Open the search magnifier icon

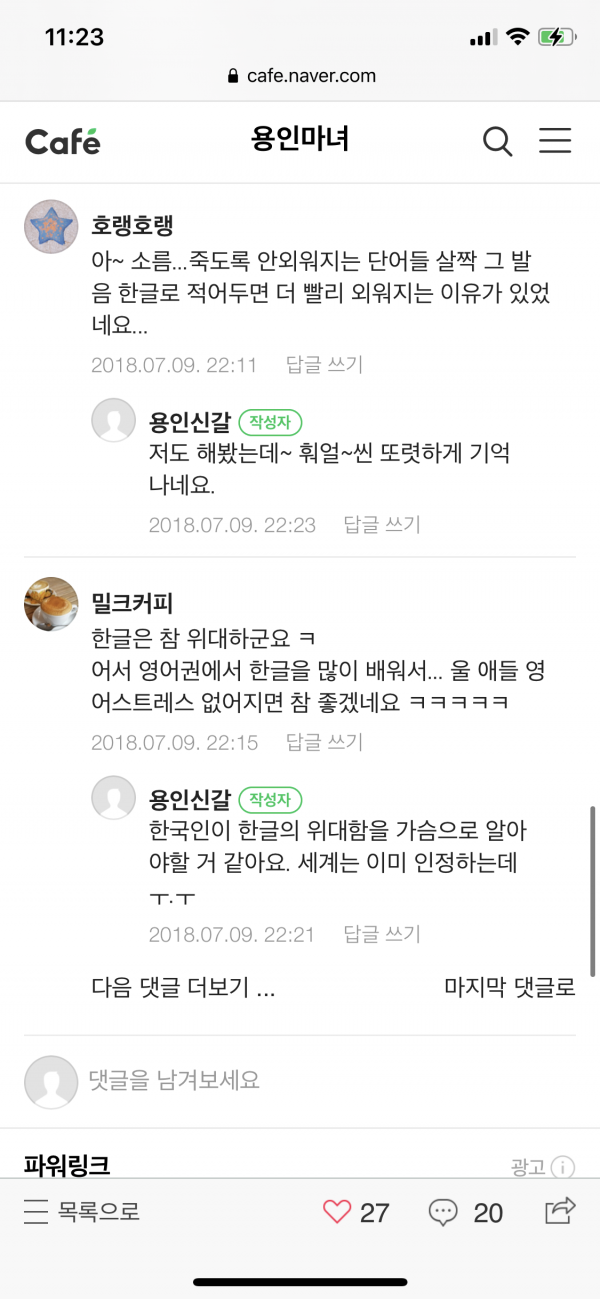[x=497, y=141]
